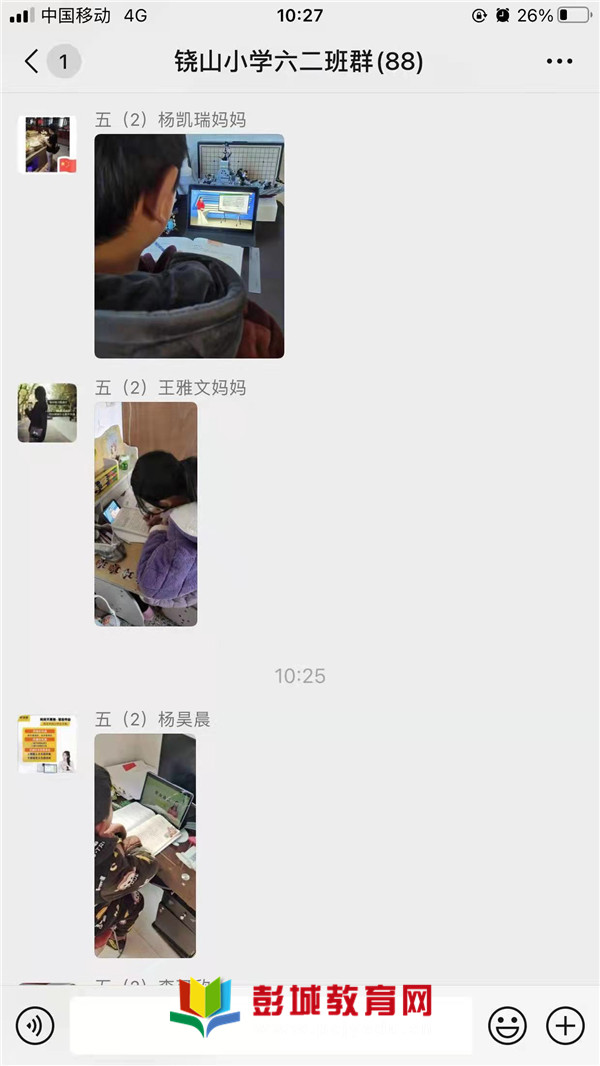
Task: Switch to voice message input
Action: tap(35, 1026)
